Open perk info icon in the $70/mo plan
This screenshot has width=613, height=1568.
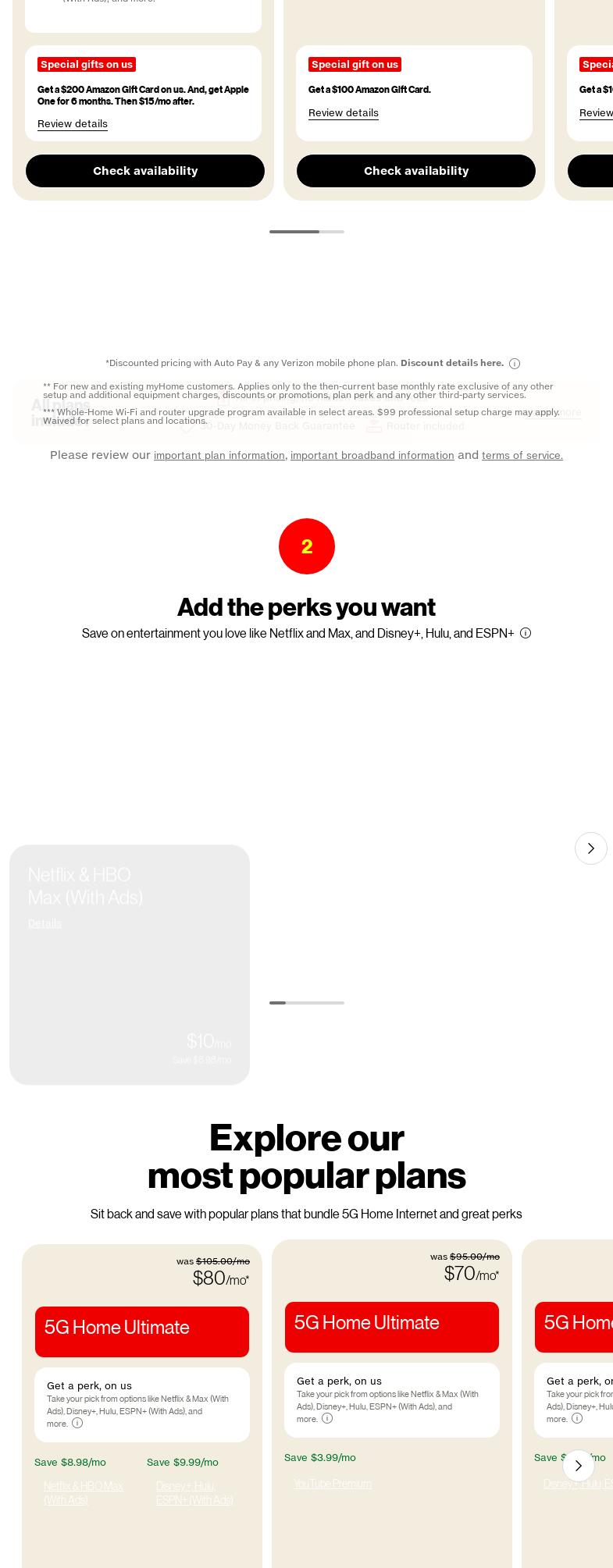tap(327, 1418)
